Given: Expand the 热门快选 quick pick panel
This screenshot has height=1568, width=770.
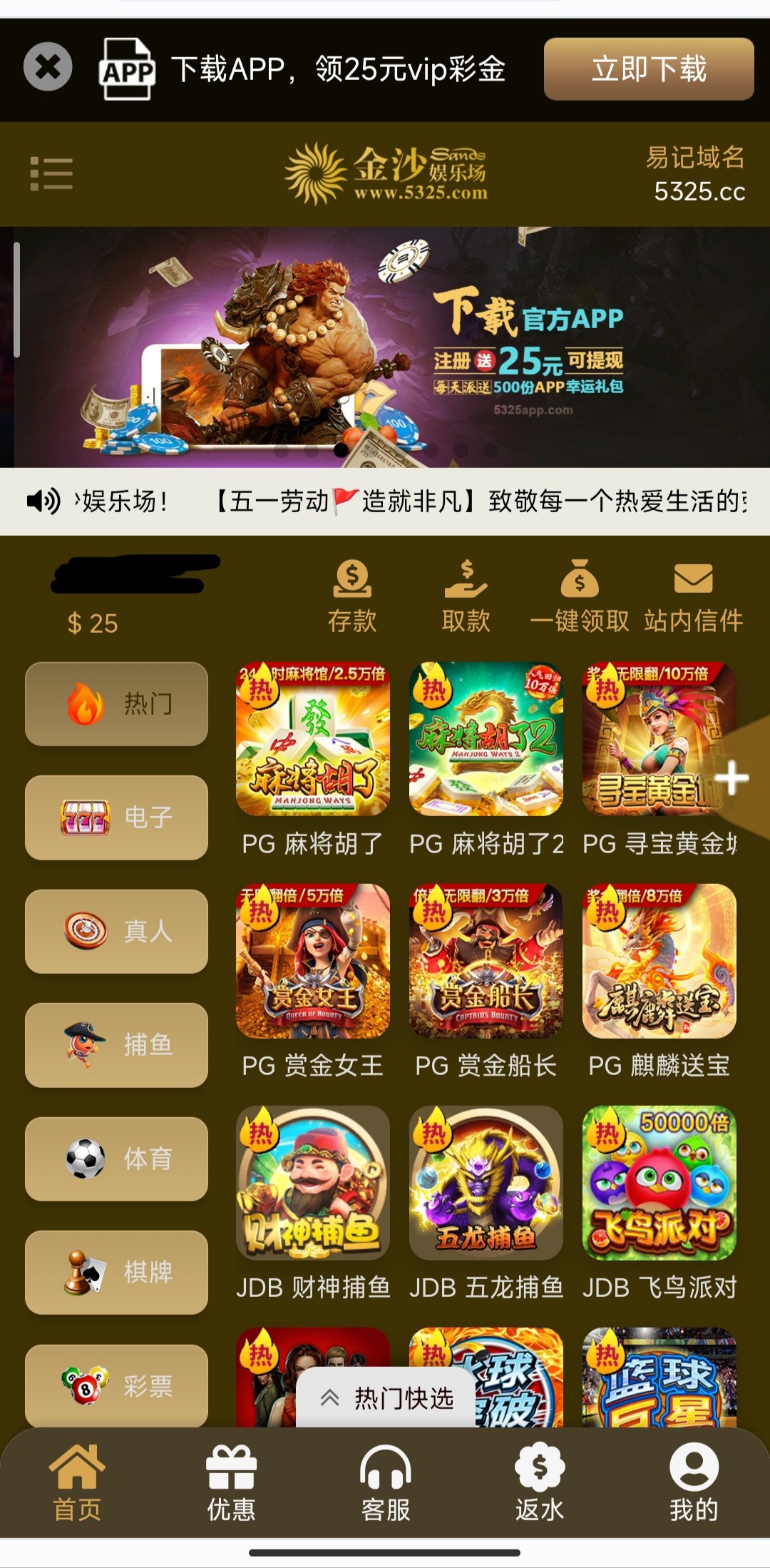Looking at the screenshot, I should click(x=386, y=1398).
